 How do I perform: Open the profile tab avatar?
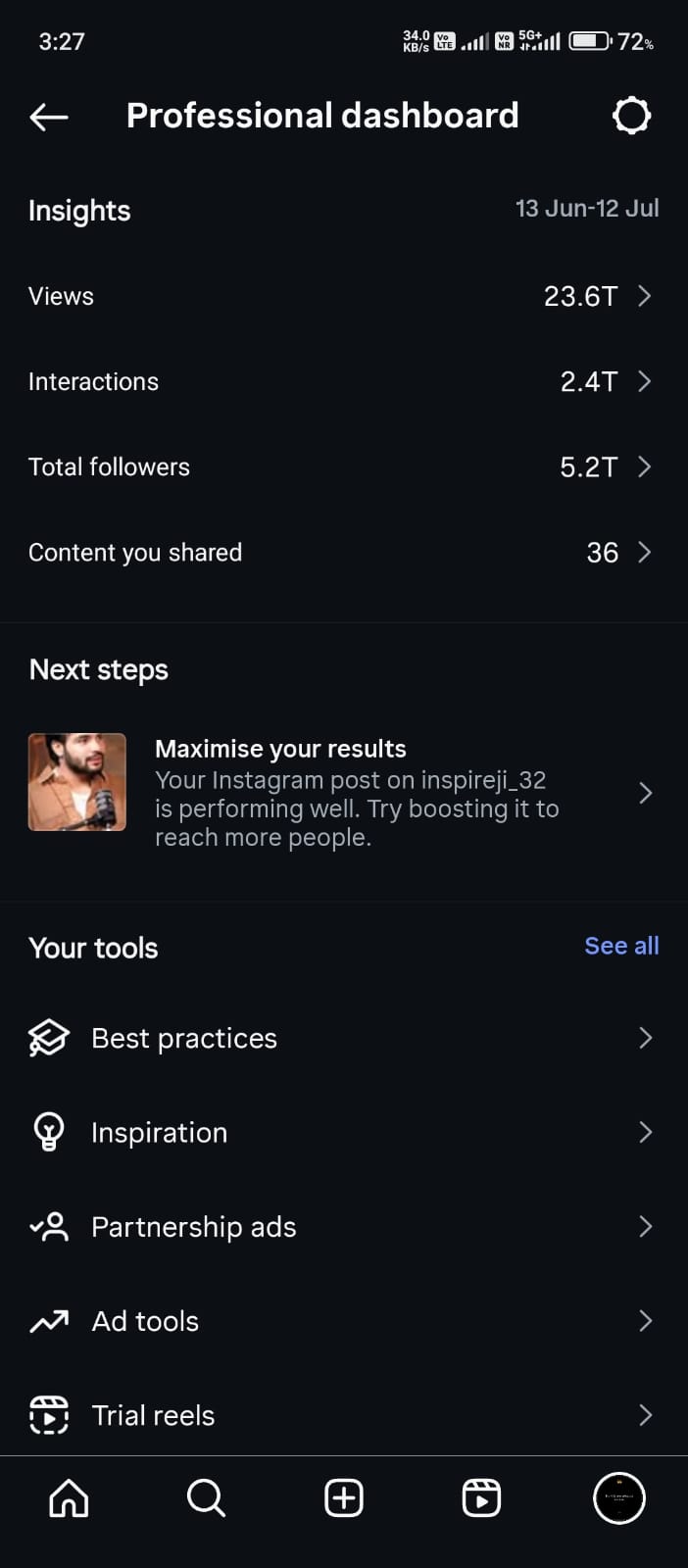619,1498
